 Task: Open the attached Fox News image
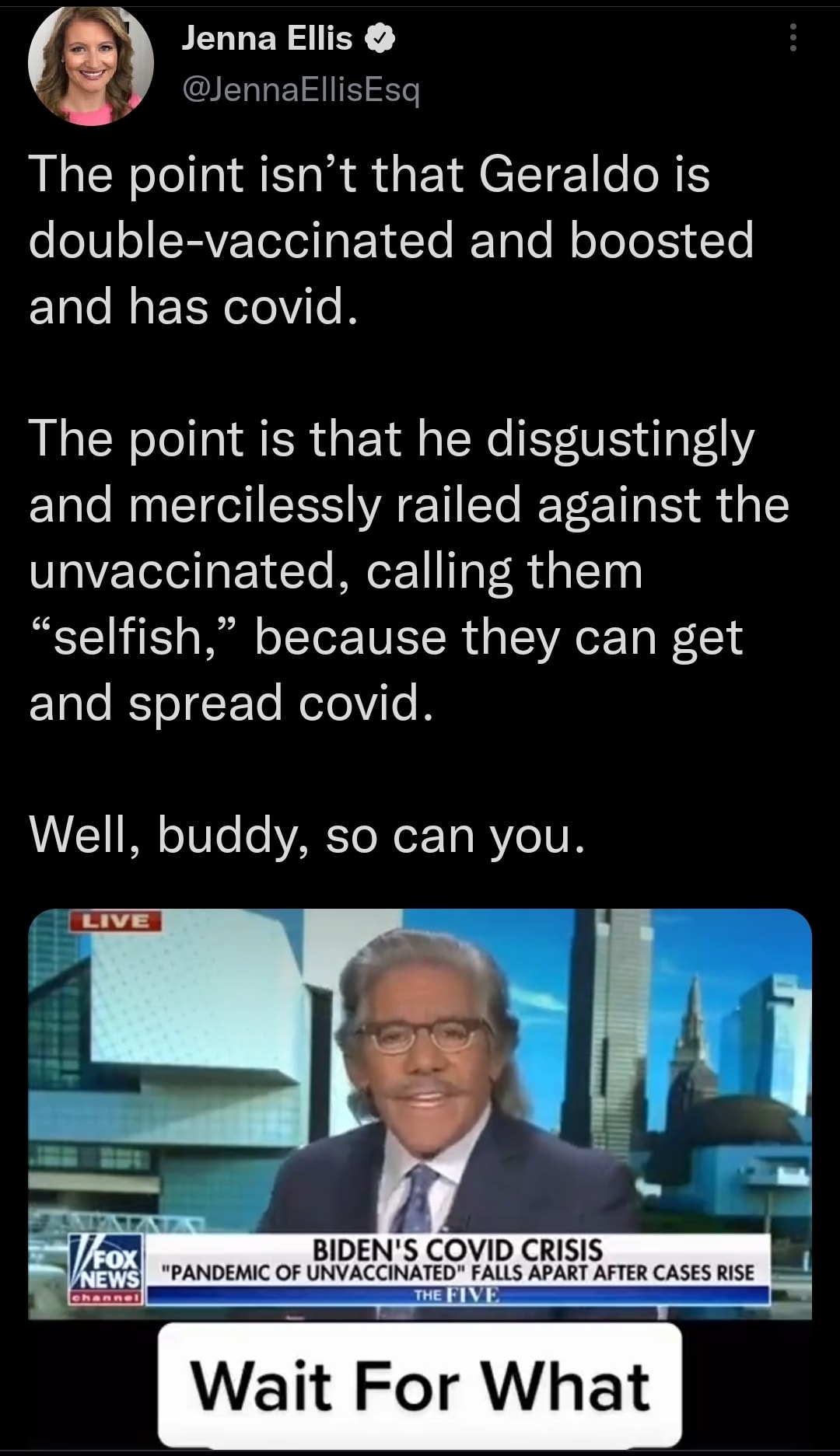(x=420, y=1112)
